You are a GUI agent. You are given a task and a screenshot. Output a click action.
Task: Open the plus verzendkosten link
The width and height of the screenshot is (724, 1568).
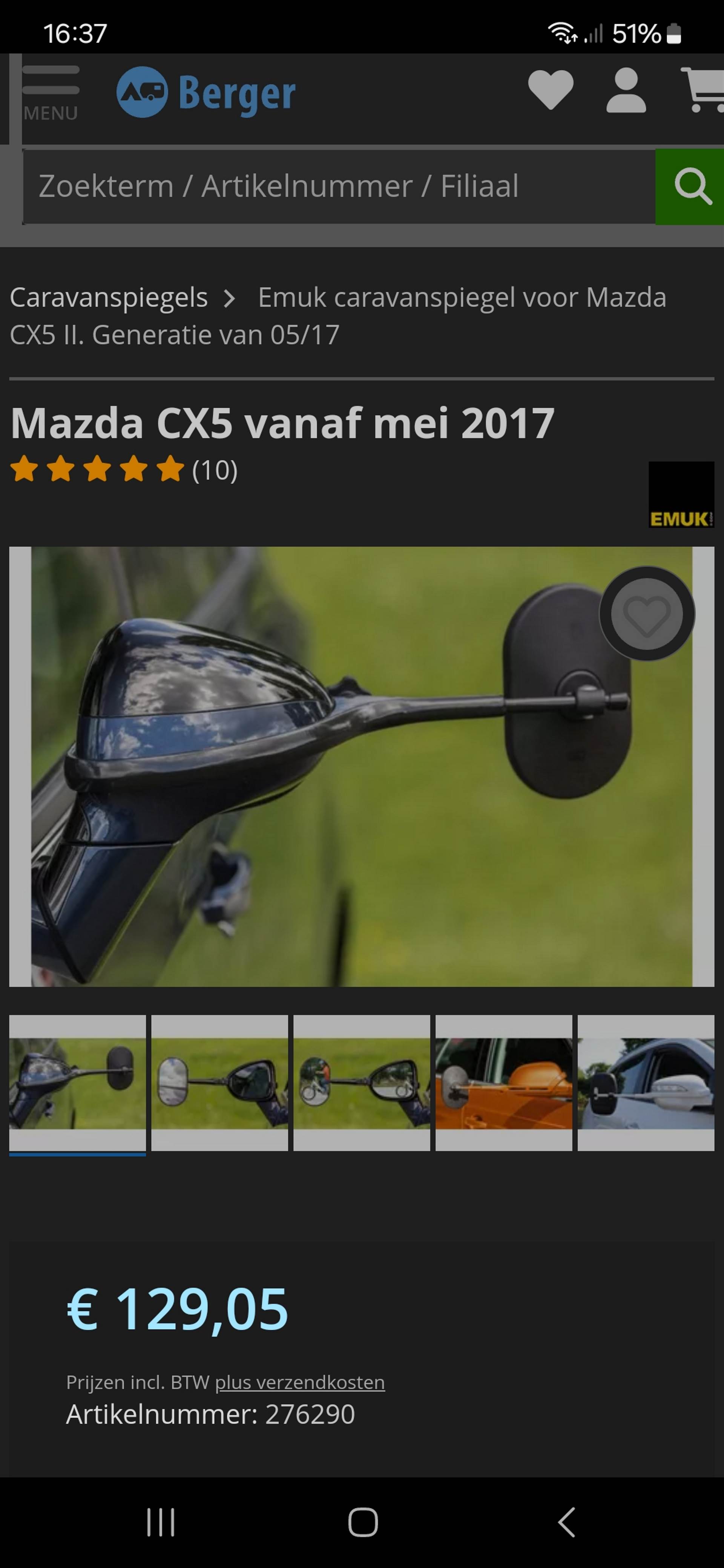299,1382
